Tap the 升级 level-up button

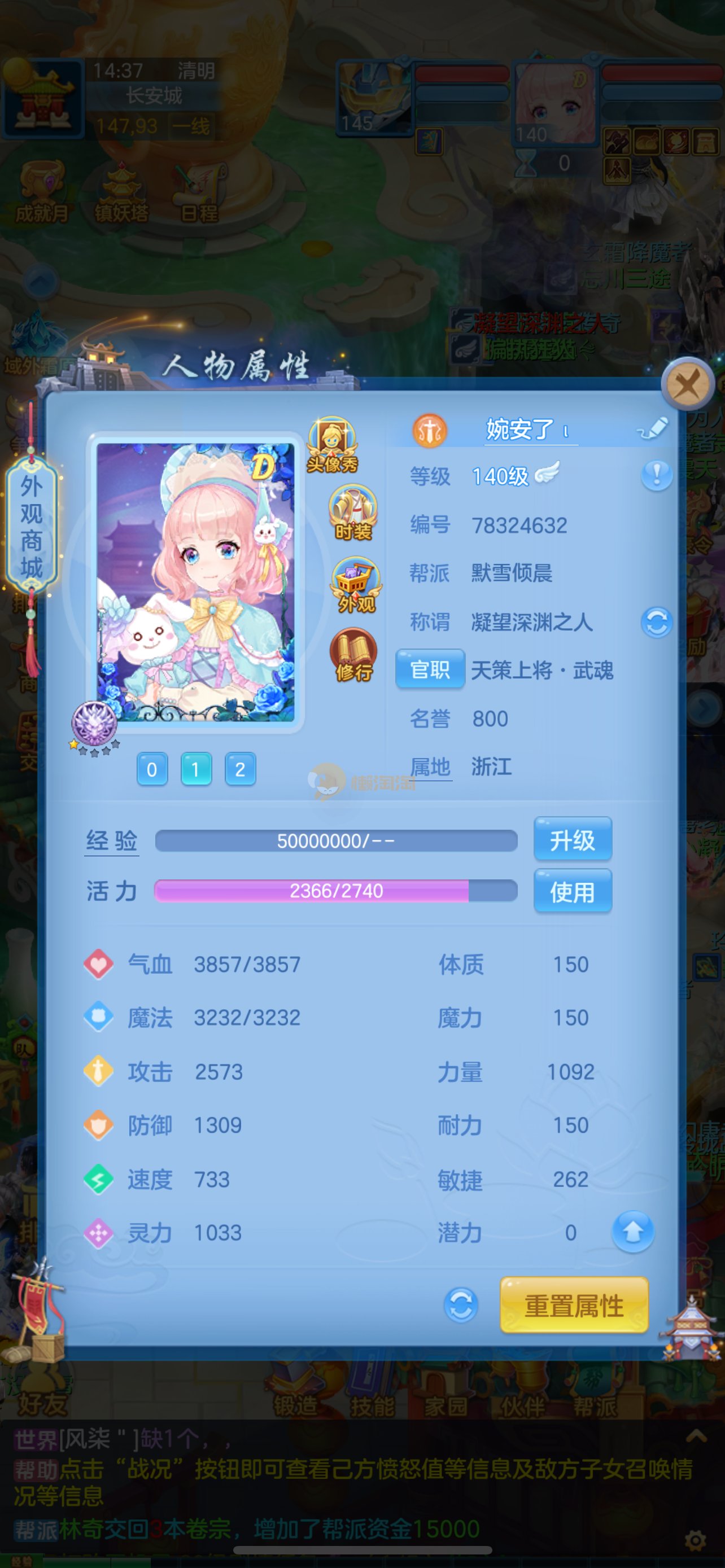[572, 840]
